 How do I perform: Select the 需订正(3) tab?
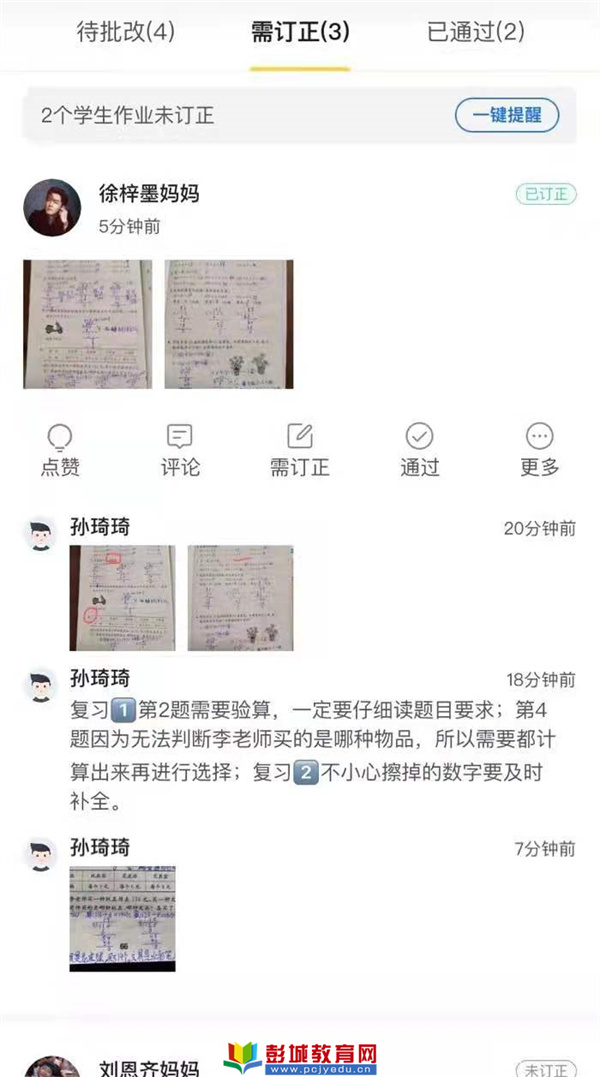tap(300, 32)
